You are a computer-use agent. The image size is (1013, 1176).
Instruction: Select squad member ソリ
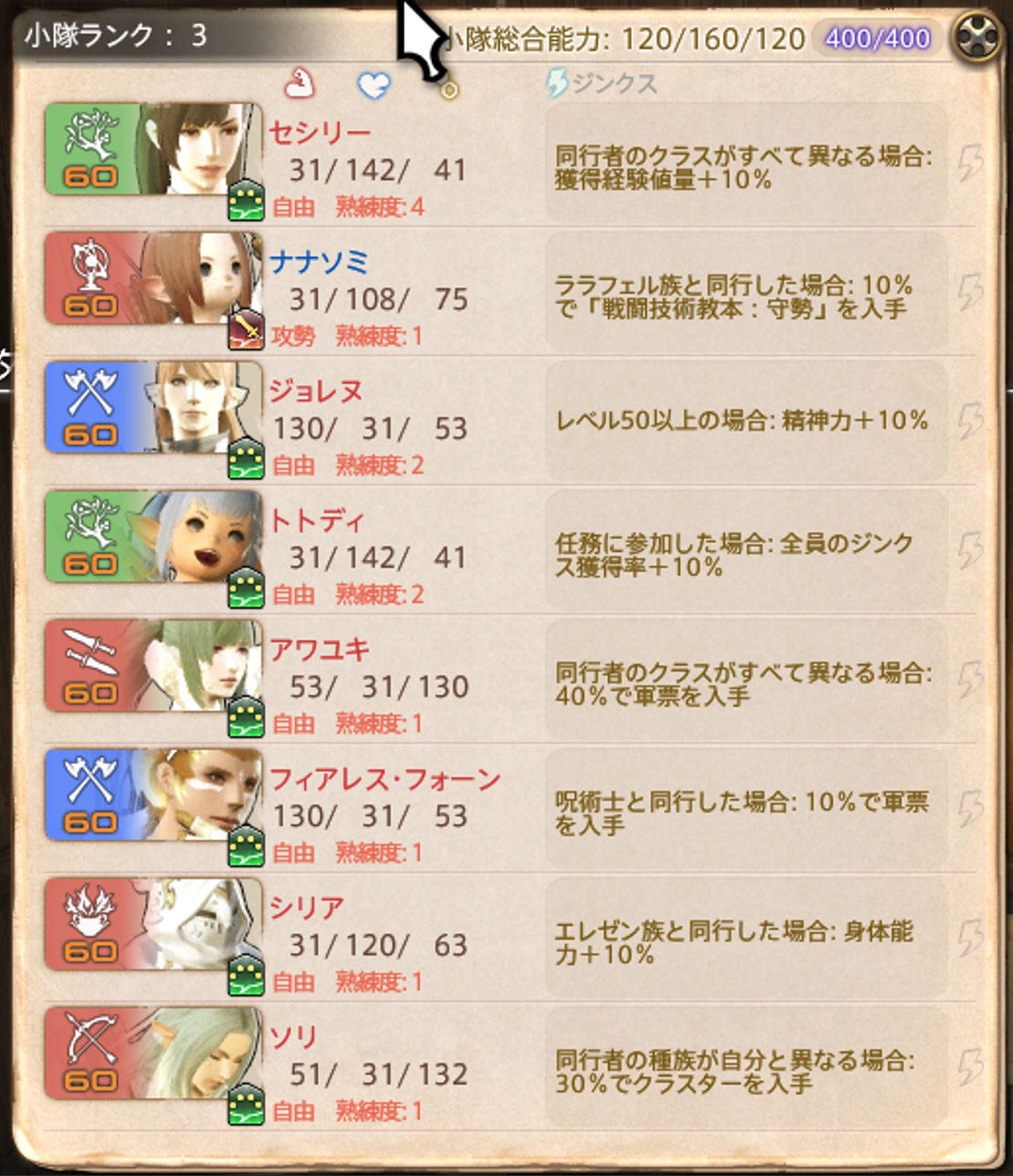tap(294, 1037)
